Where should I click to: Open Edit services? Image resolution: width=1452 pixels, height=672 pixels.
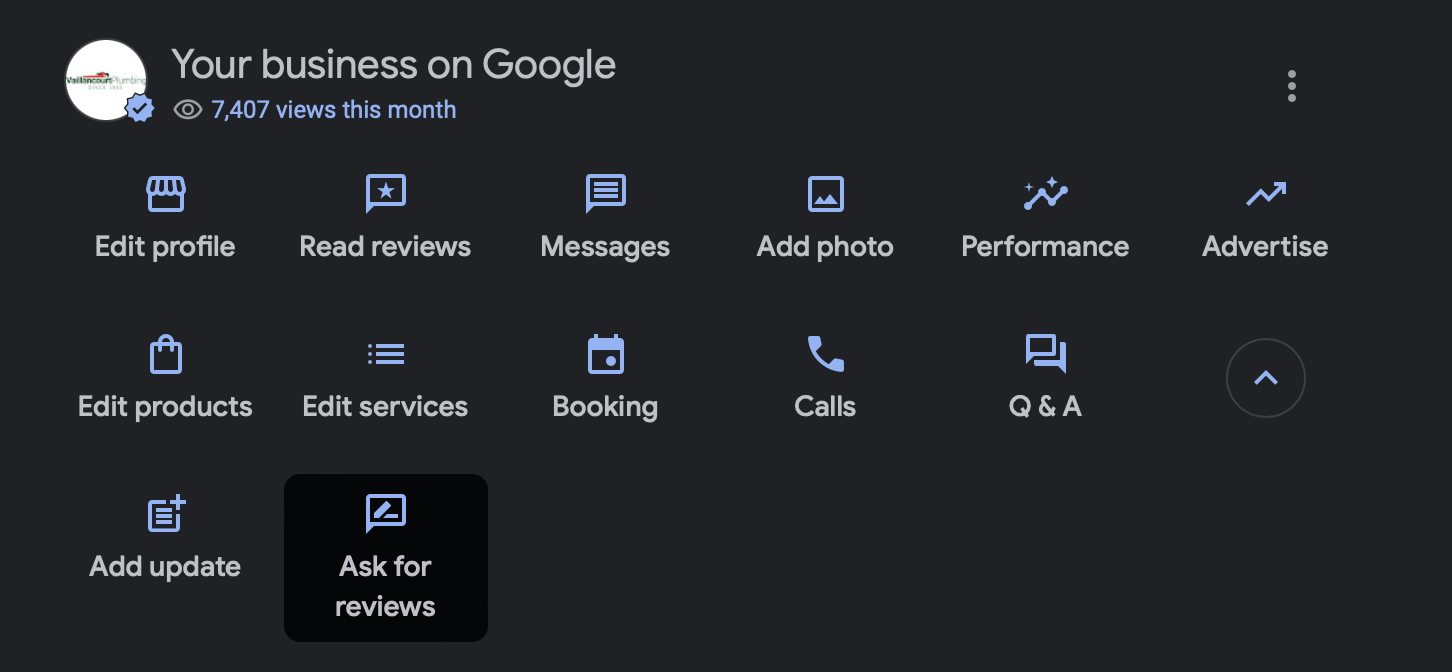click(x=385, y=378)
